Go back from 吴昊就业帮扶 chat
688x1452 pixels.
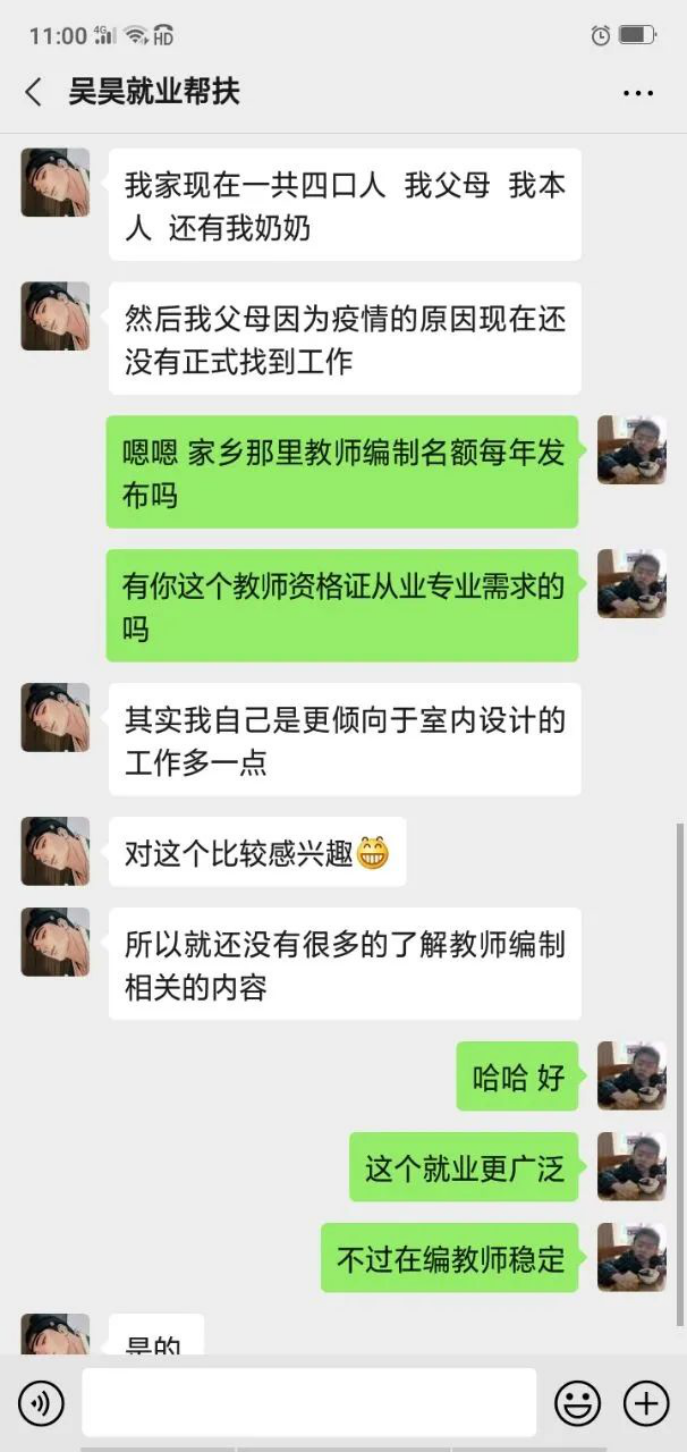click(x=34, y=93)
